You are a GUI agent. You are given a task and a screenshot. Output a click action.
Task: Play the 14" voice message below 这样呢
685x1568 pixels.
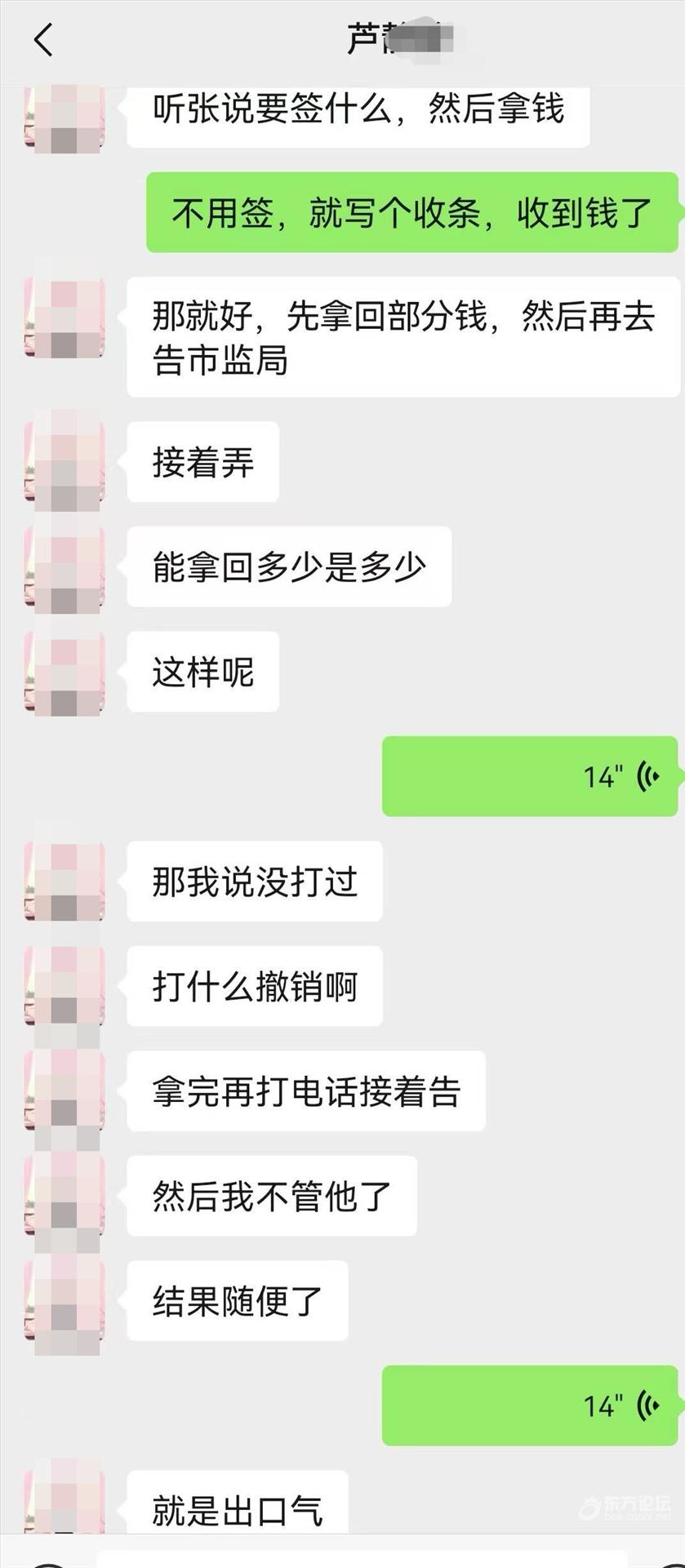tap(530, 776)
